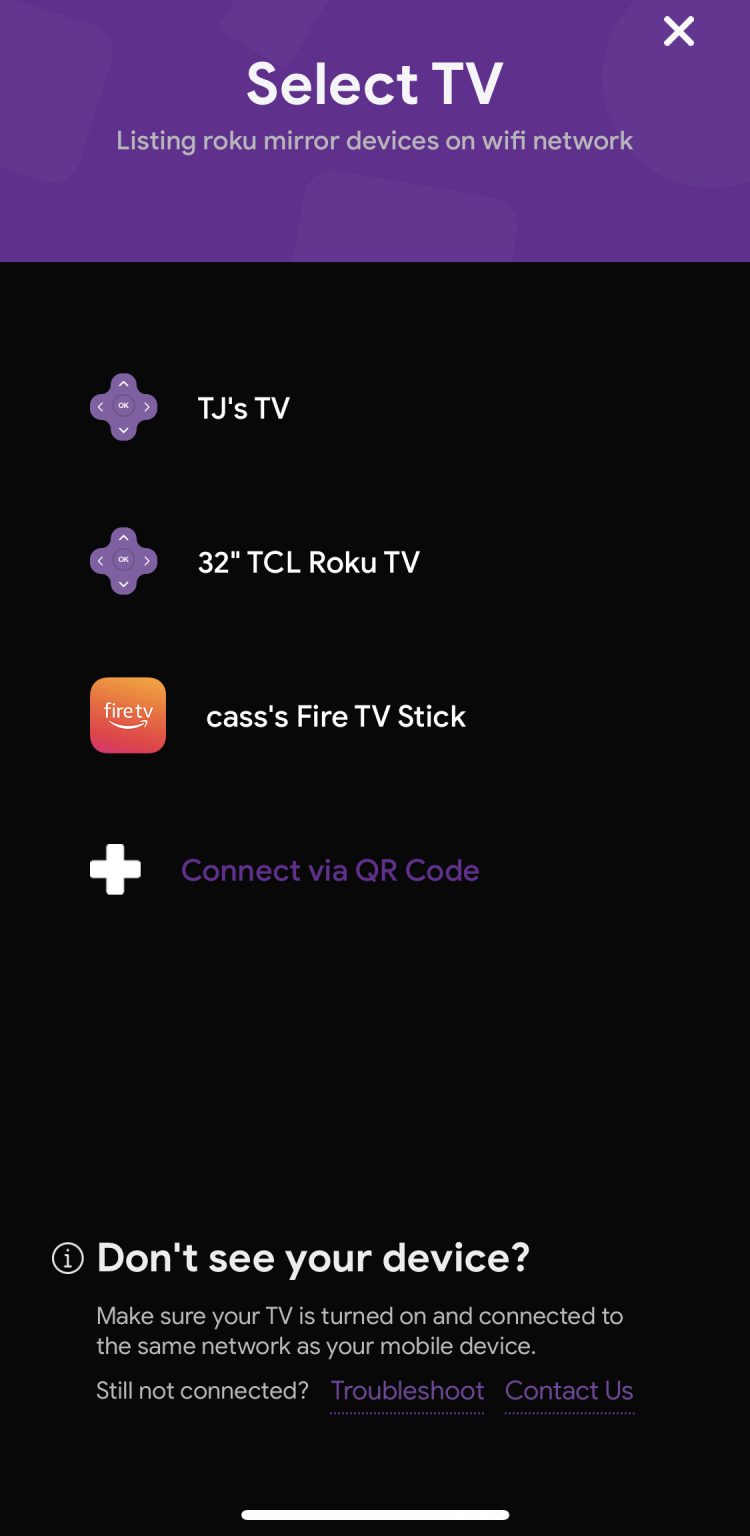Connect to cass's Fire TV Stick
Image resolution: width=750 pixels, height=1536 pixels.
[336, 716]
